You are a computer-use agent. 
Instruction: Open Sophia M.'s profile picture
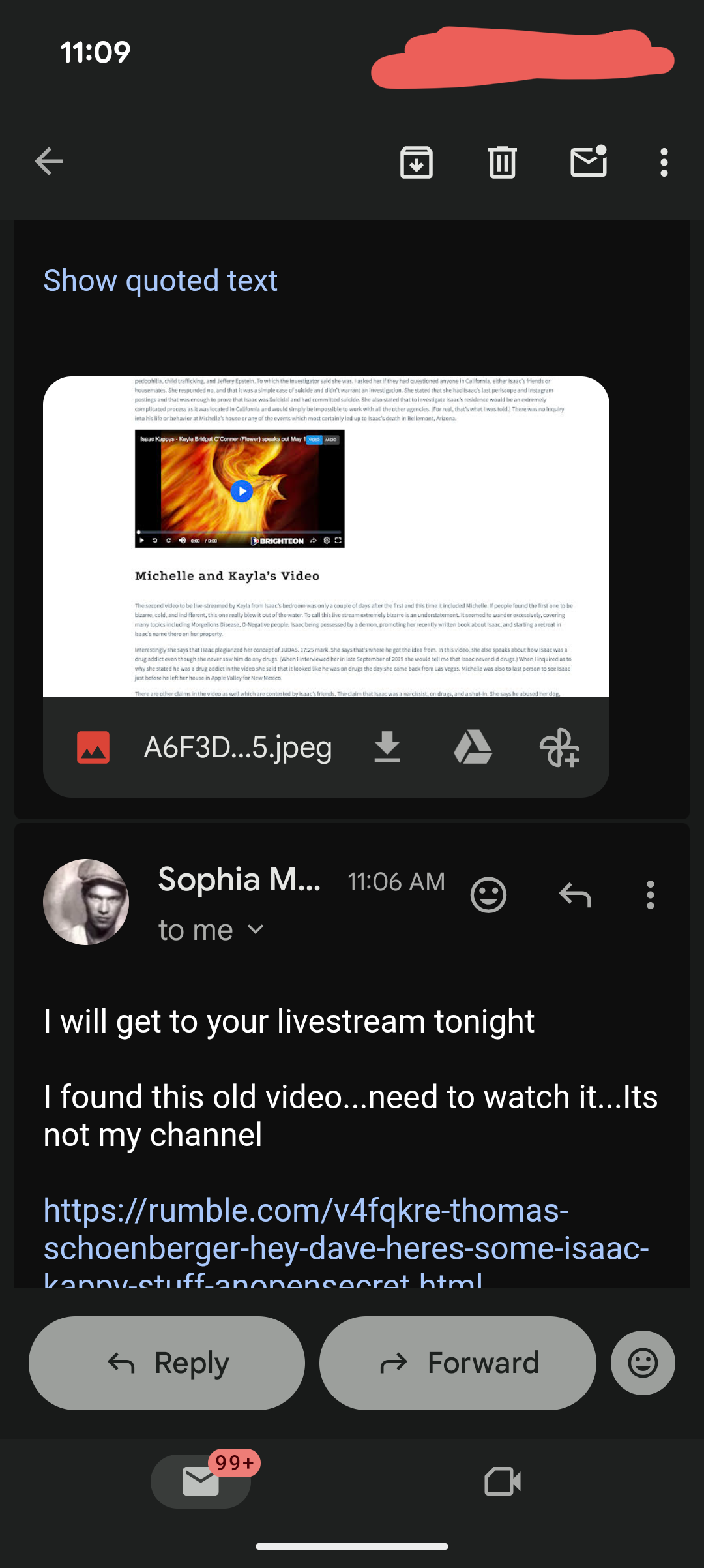86,902
